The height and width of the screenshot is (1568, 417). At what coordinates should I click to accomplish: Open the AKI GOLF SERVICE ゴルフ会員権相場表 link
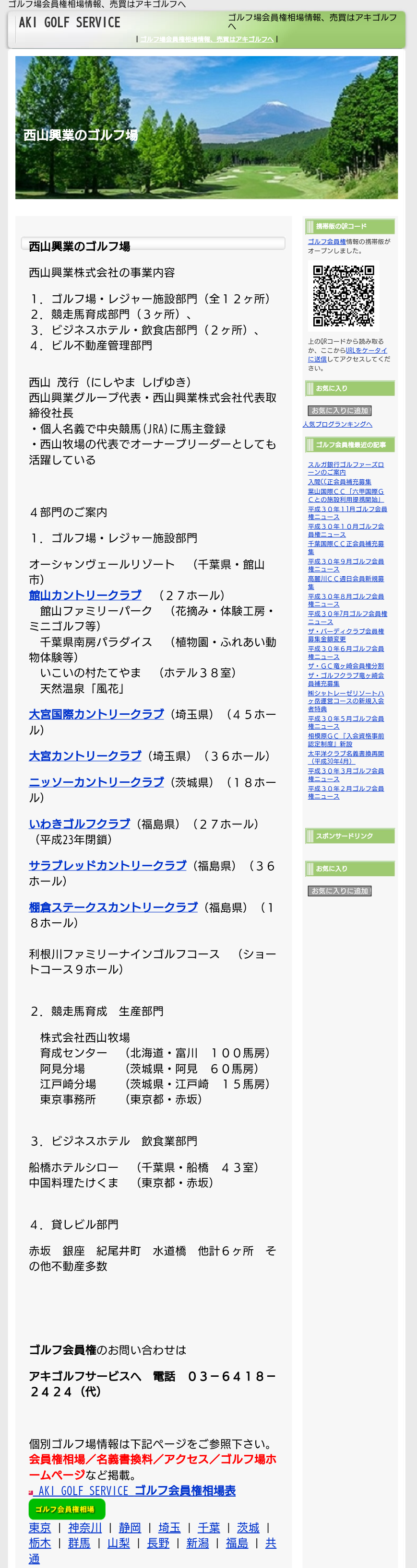click(x=137, y=1490)
